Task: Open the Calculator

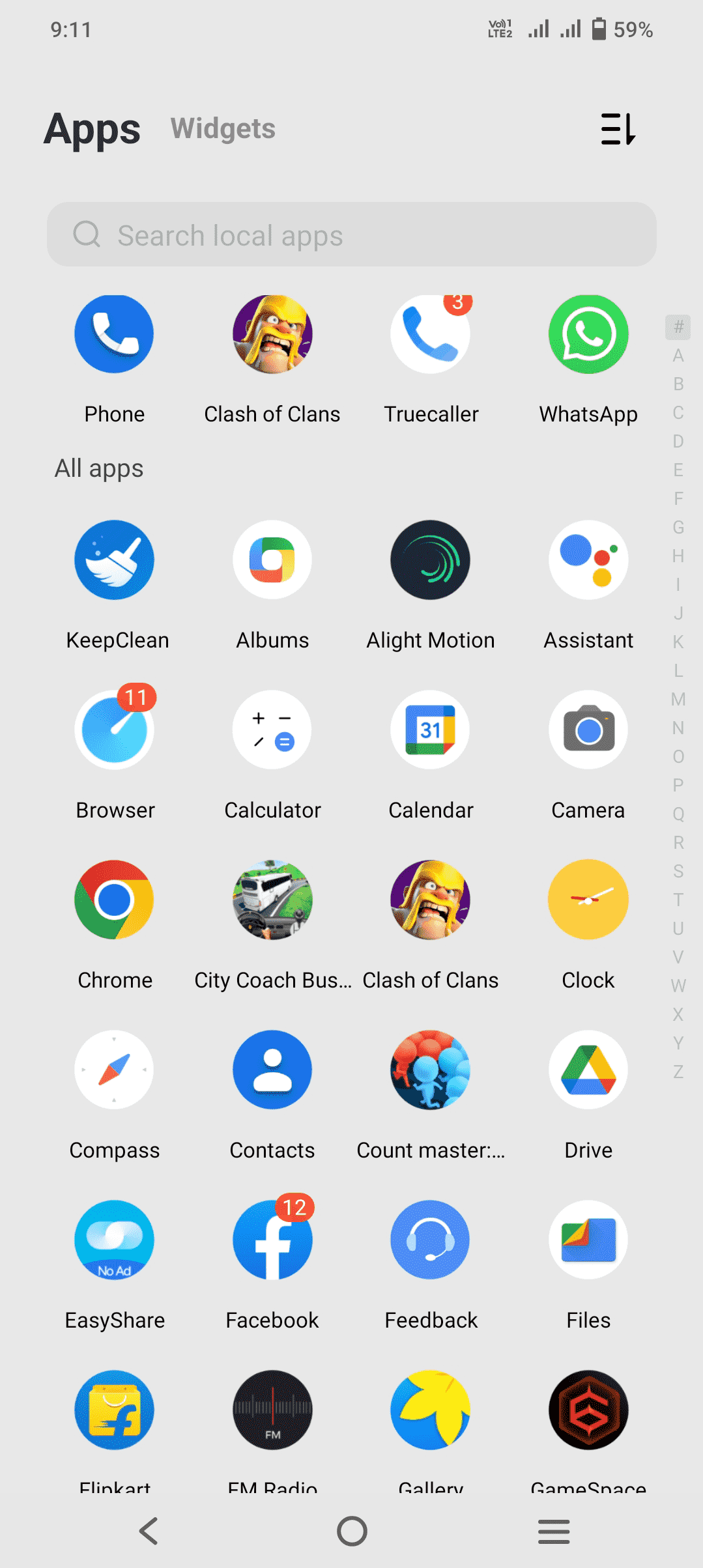Action: 272,730
